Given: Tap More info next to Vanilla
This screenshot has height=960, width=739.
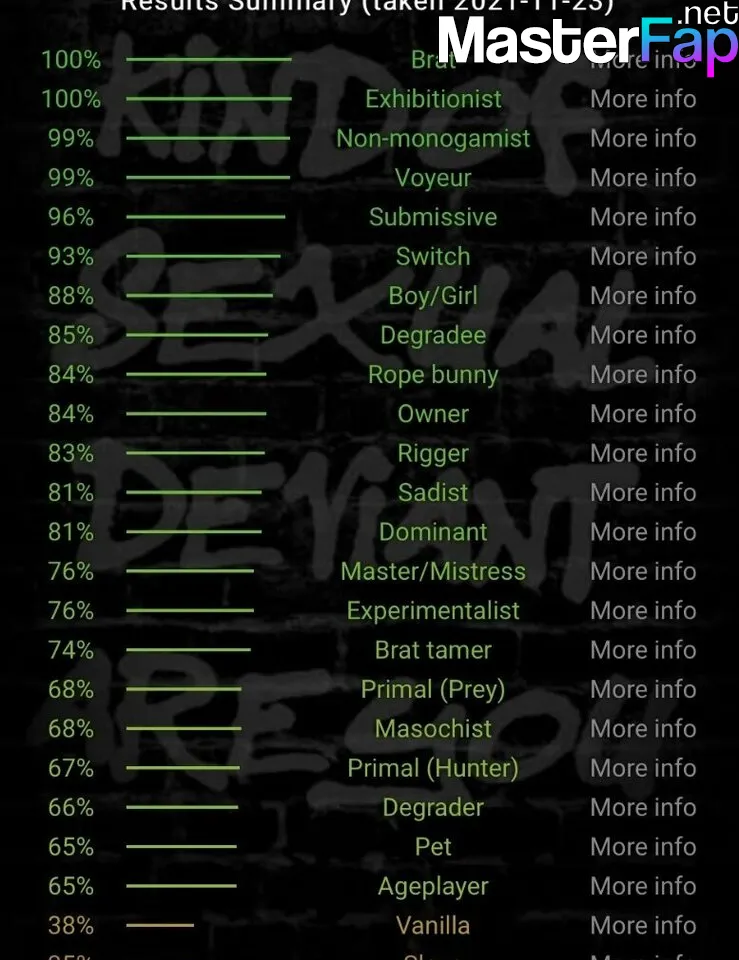Looking at the screenshot, I should 643,925.
